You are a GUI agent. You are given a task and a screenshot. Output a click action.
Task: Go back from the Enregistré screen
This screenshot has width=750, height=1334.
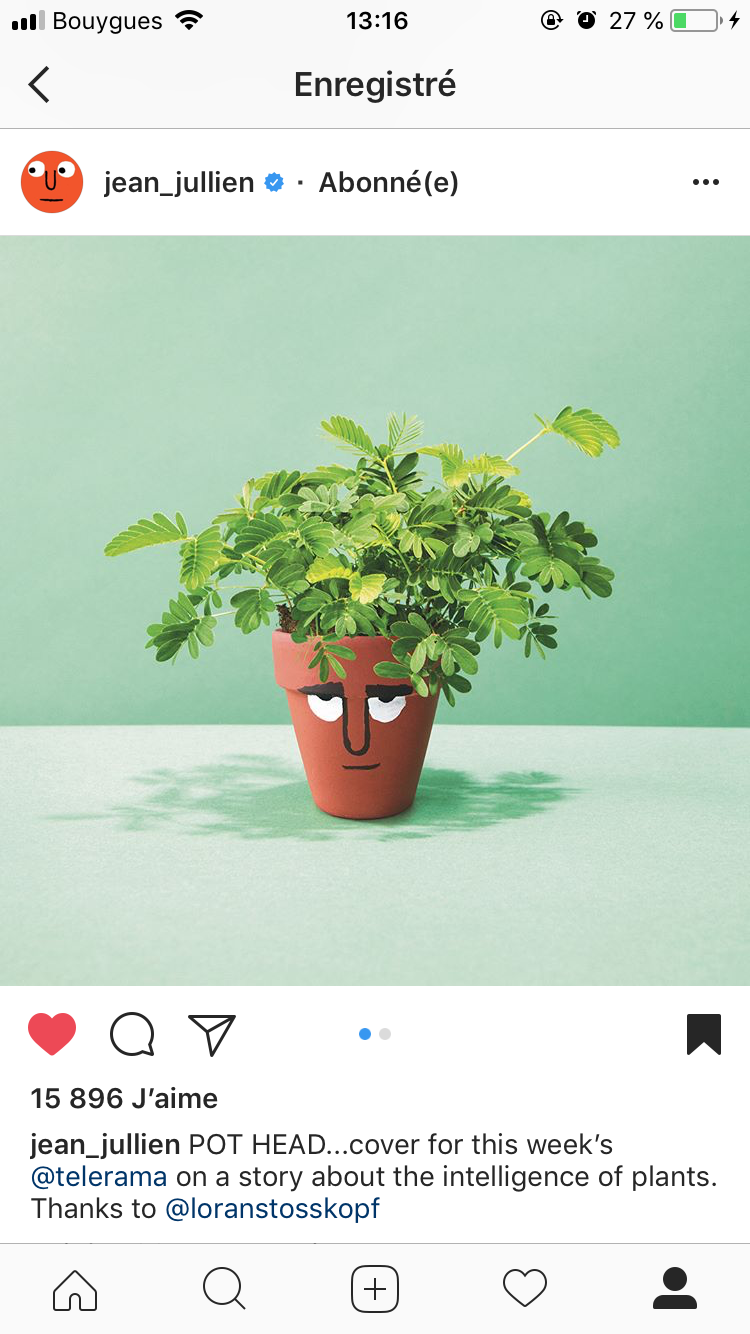(39, 85)
